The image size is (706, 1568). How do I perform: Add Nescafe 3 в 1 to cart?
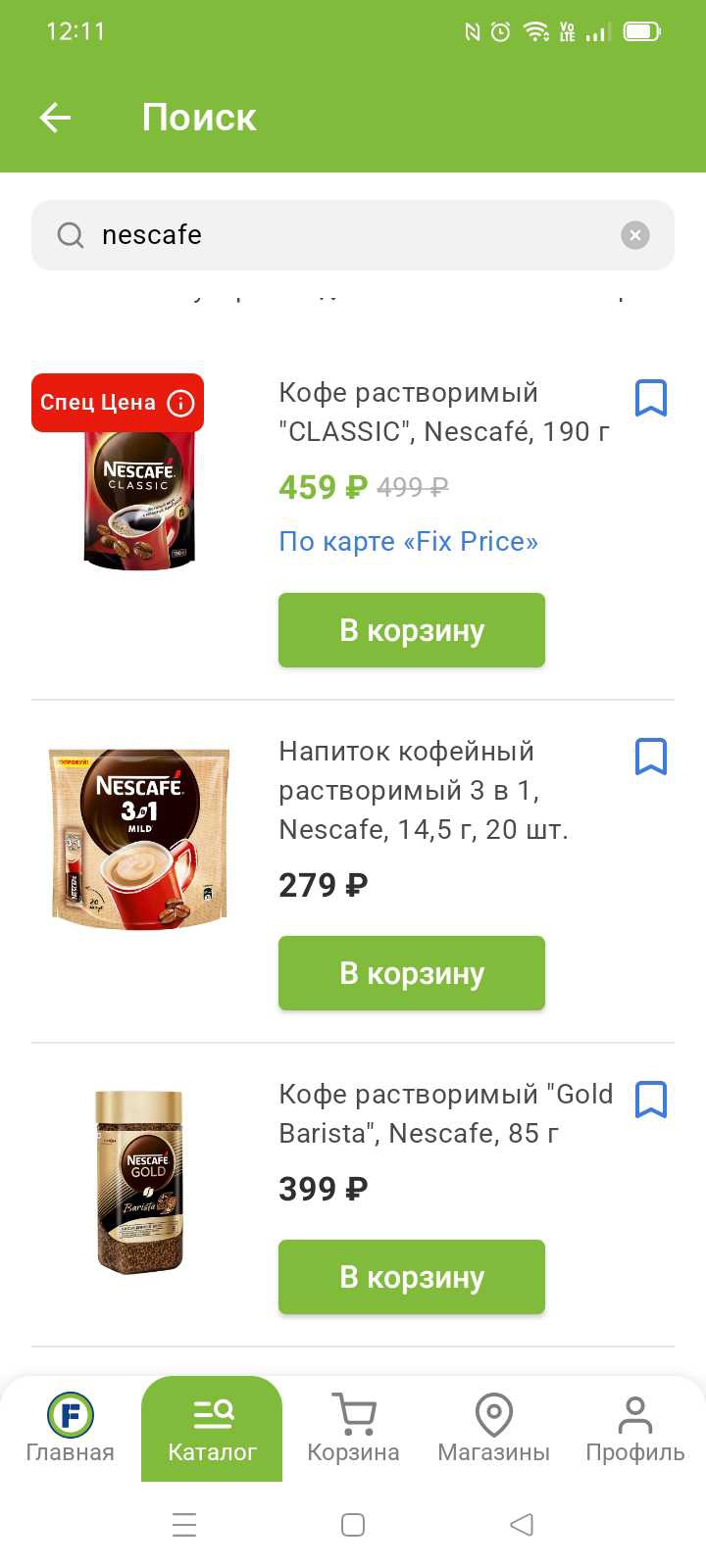[411, 973]
